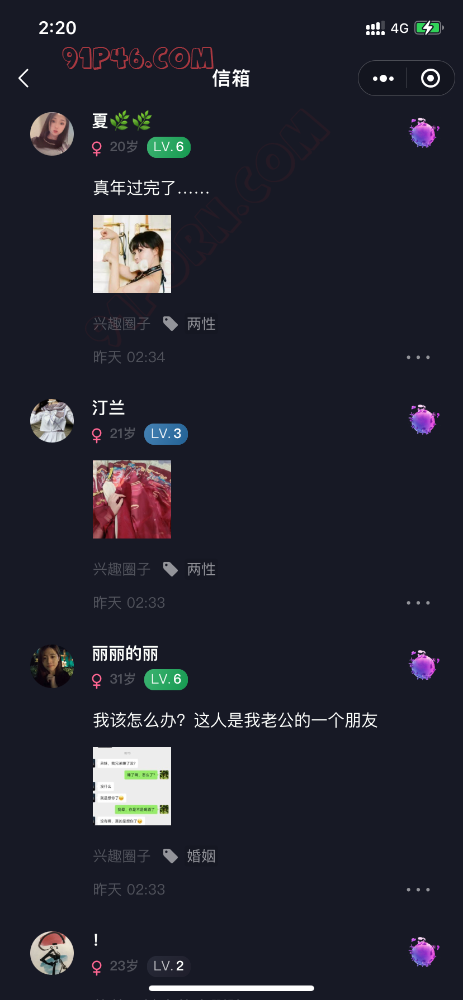Open the three-dot menu for 丽丽的丽's post
The height and width of the screenshot is (1000, 463).
[x=418, y=890]
